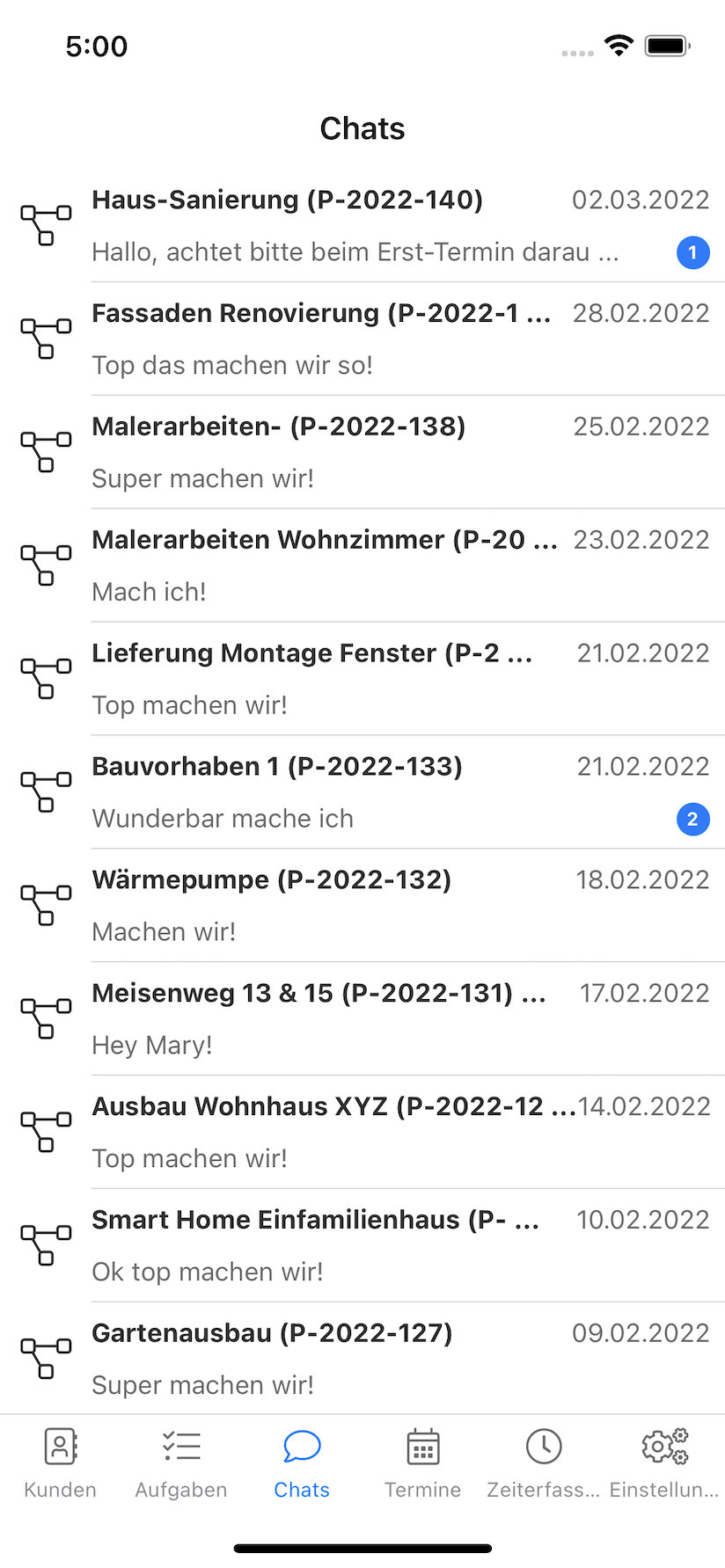Image resolution: width=725 pixels, height=1568 pixels.
Task: Switch to the Aufgaben tab
Action: 181,1464
